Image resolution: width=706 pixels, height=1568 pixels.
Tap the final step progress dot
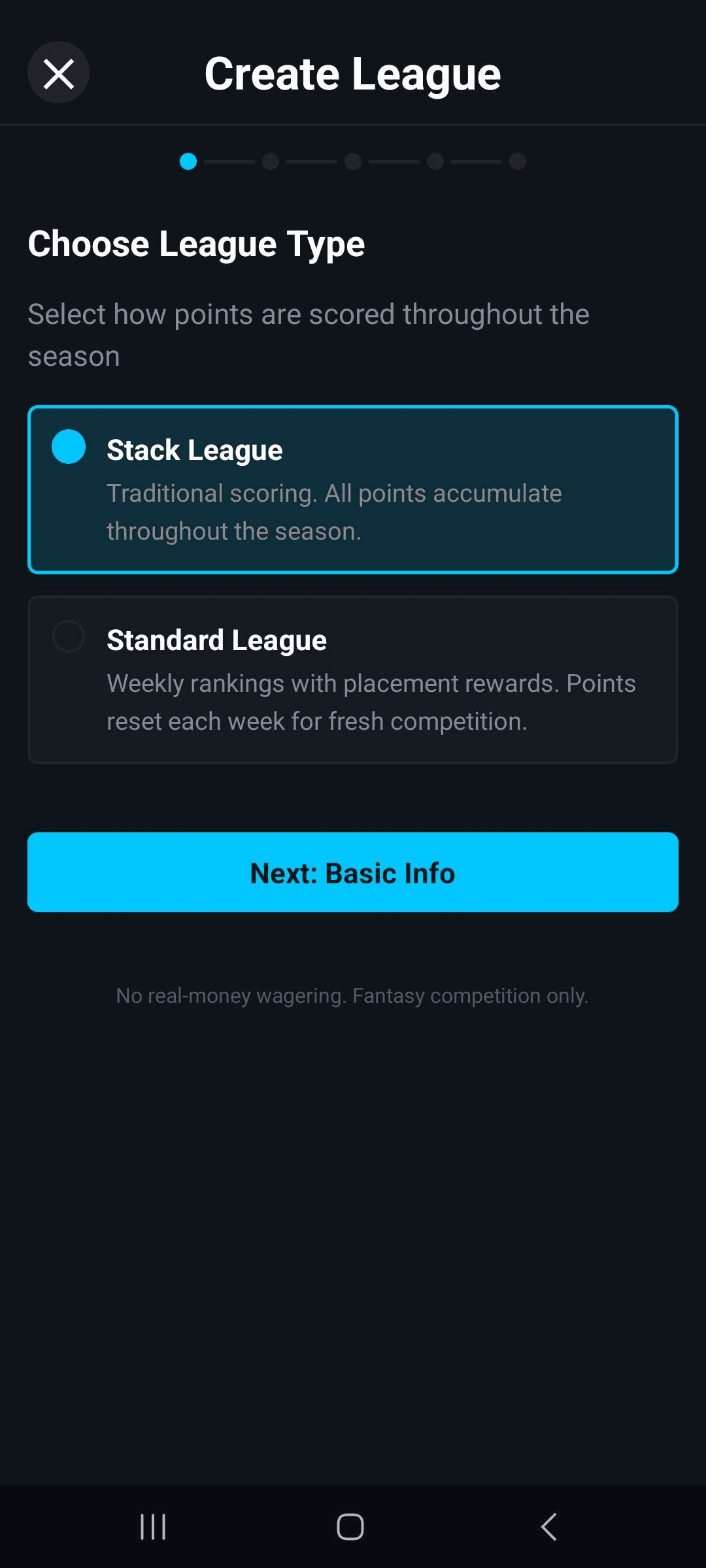tap(517, 162)
